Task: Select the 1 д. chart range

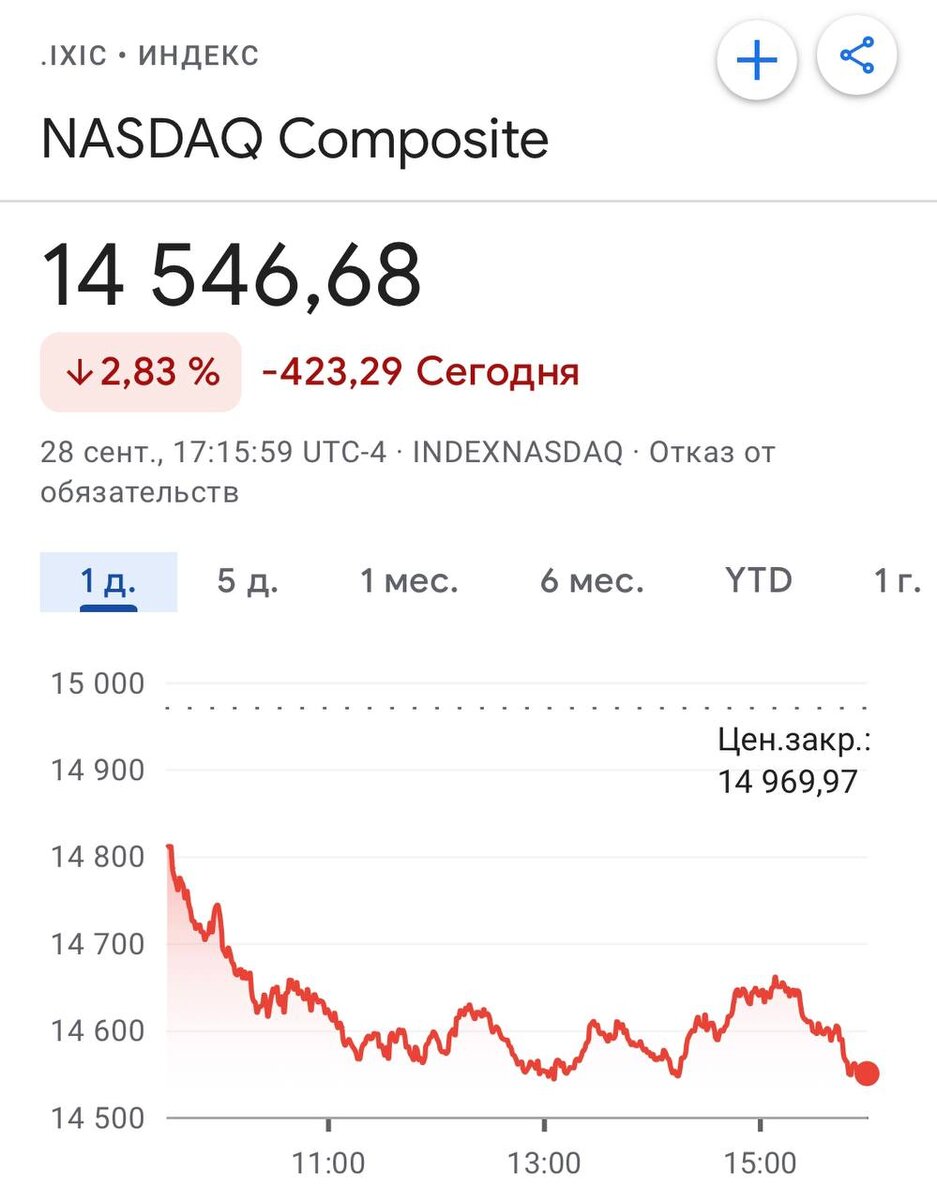Action: pyautogui.click(x=108, y=581)
